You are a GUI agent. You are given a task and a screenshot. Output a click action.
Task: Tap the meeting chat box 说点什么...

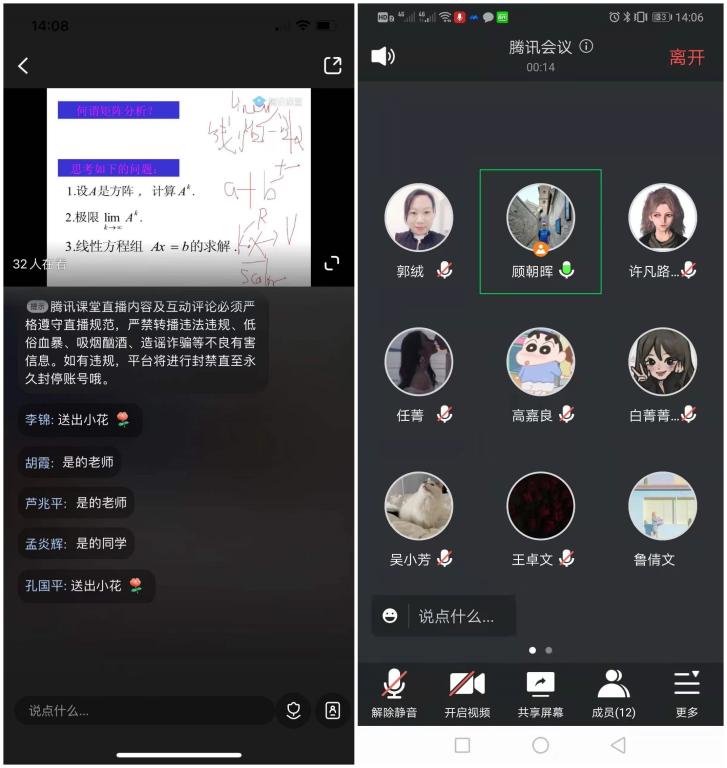coord(460,616)
